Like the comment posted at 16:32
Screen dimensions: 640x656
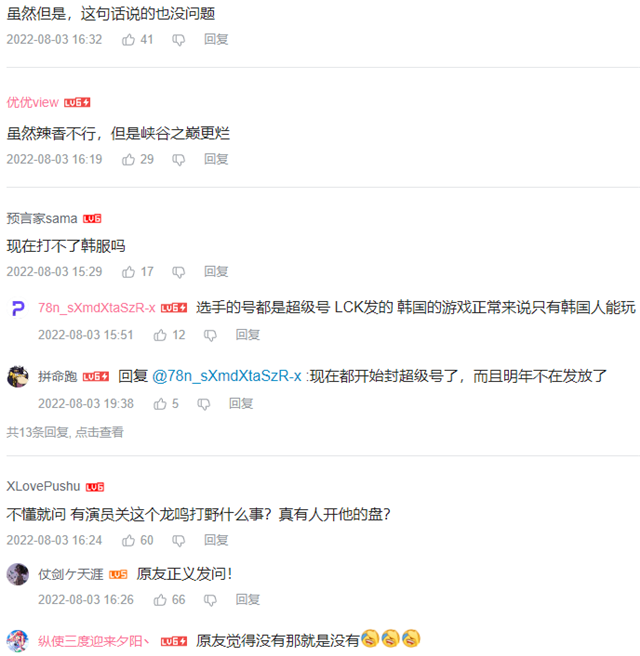pyautogui.click(x=129, y=40)
